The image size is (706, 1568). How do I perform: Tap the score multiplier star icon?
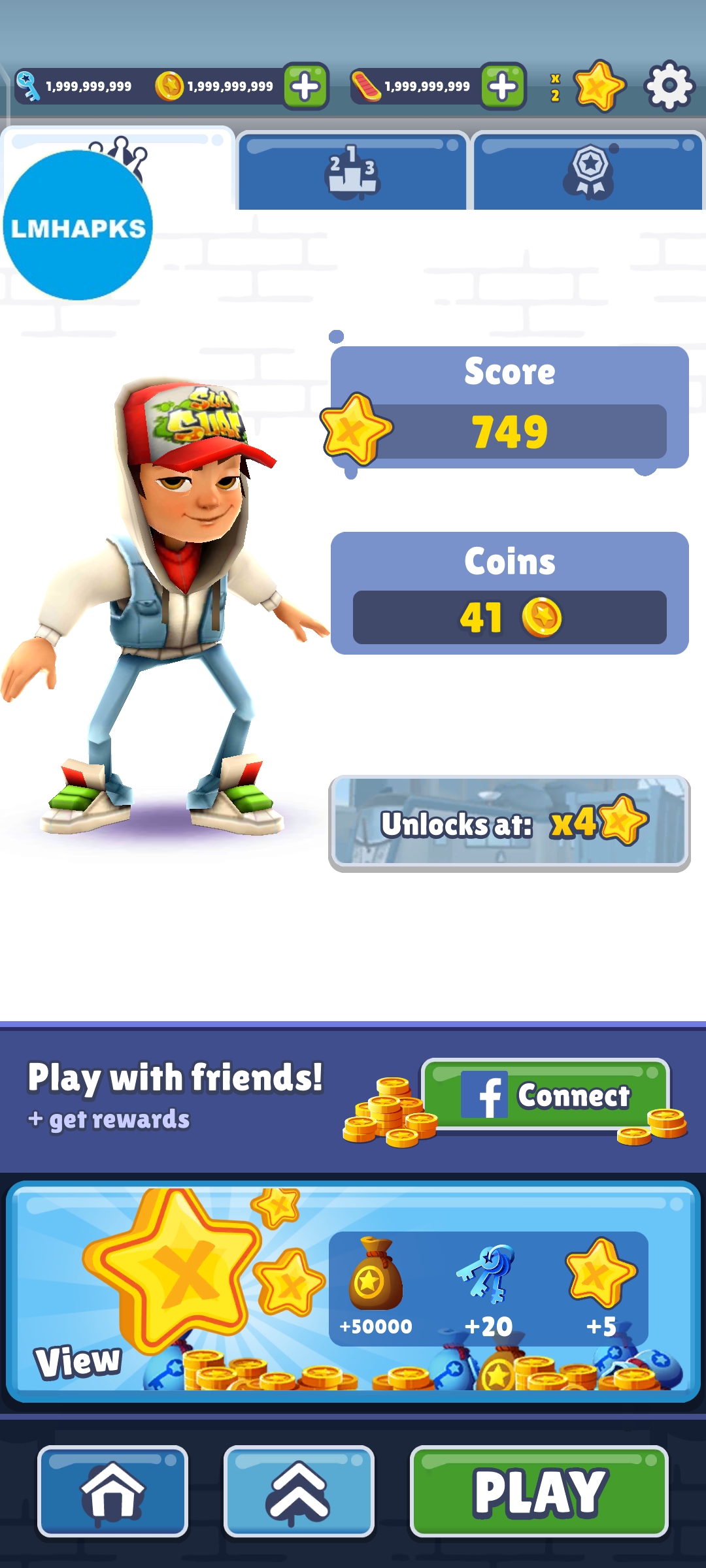[598, 86]
